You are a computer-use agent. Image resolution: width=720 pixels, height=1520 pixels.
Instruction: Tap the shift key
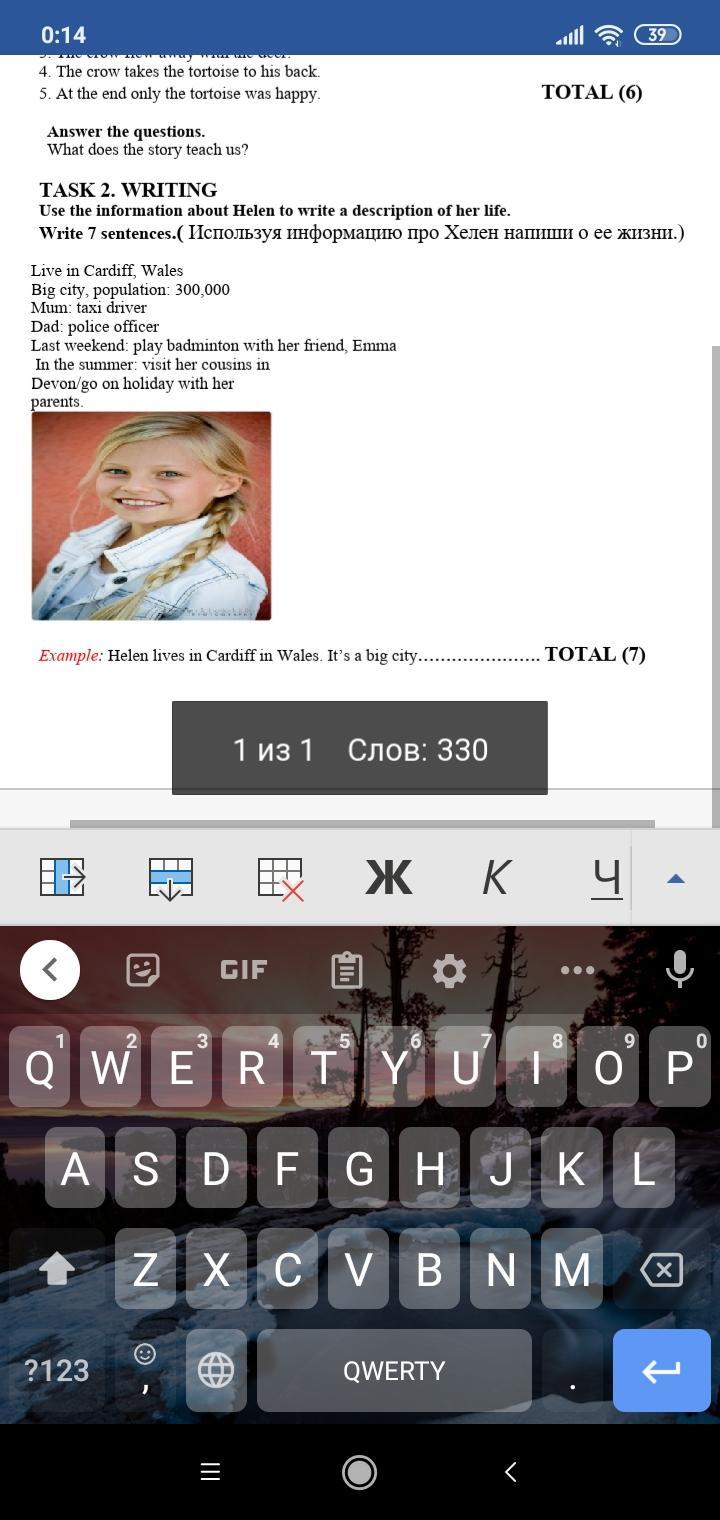[x=57, y=1269]
